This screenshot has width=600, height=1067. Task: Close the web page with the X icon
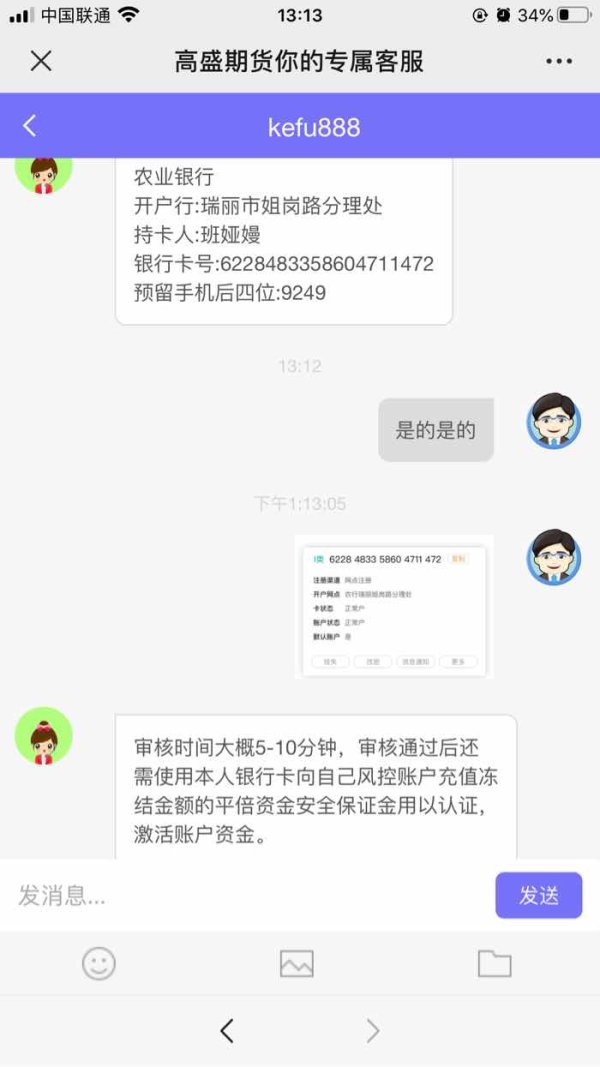[x=41, y=61]
